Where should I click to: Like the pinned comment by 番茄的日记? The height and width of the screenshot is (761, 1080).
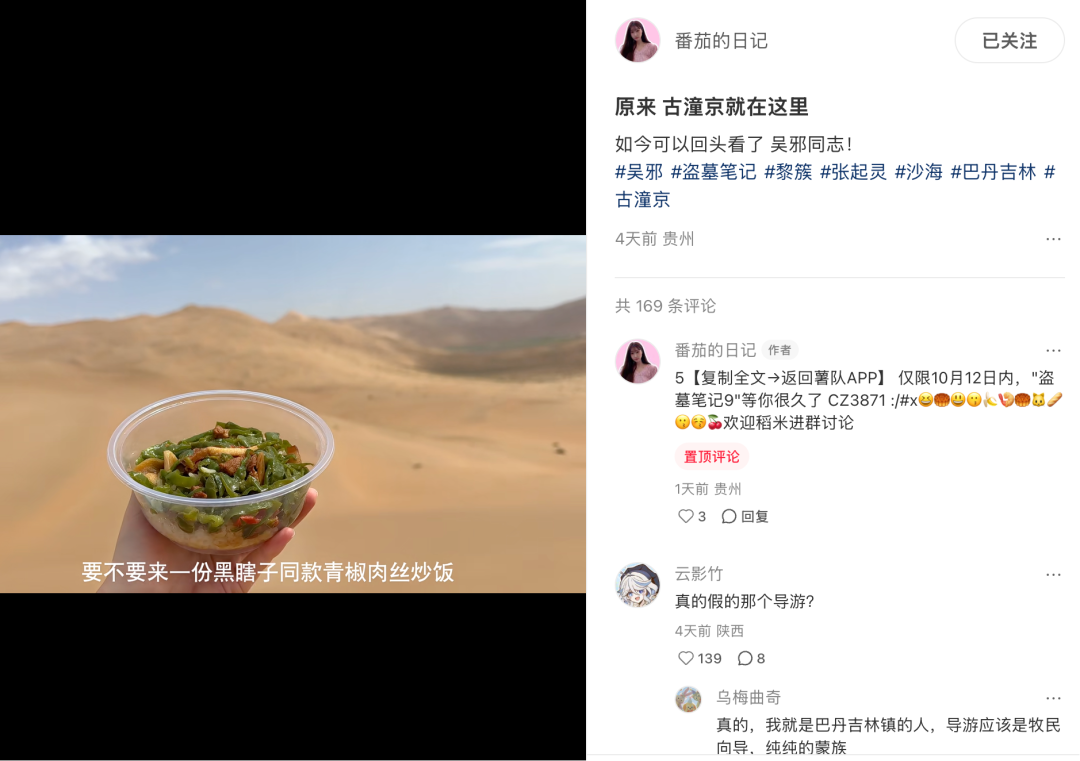(686, 517)
